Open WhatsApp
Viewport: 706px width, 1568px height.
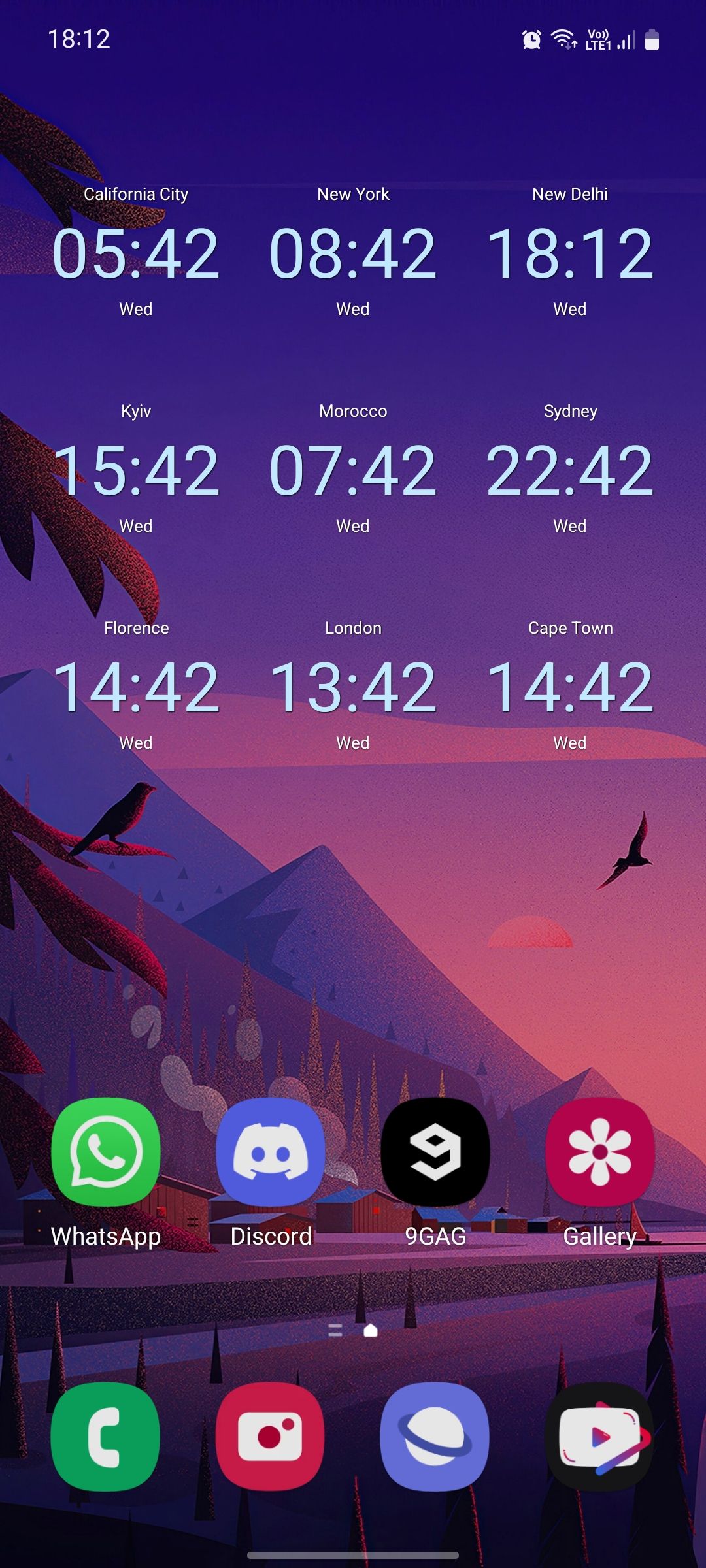(x=106, y=1152)
